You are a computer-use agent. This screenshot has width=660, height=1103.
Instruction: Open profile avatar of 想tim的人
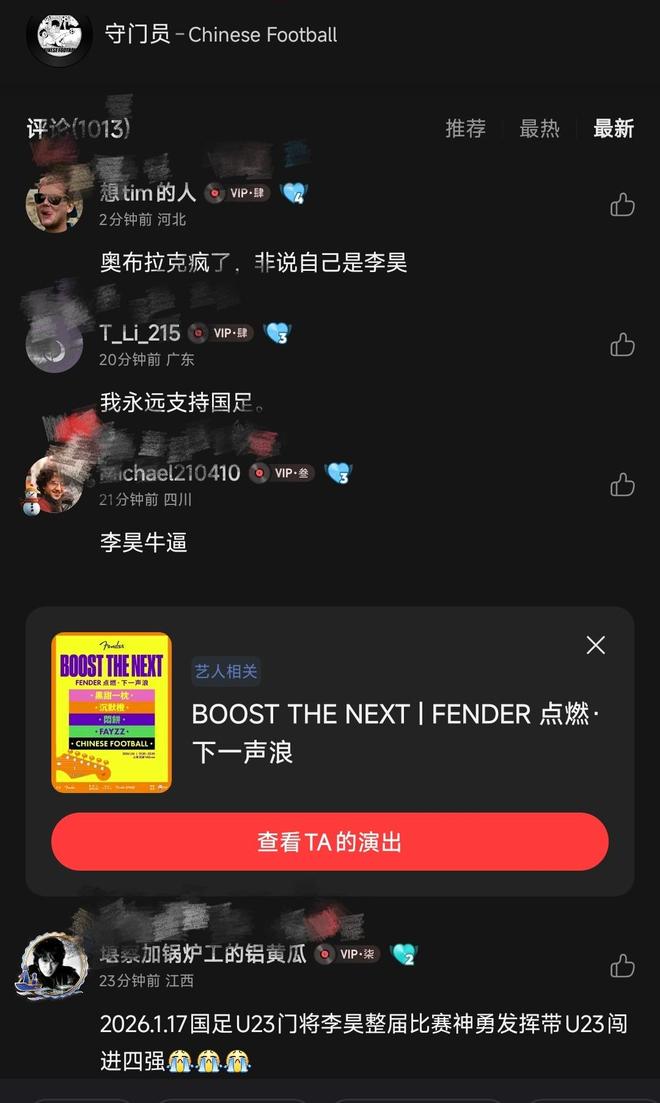[x=53, y=202]
